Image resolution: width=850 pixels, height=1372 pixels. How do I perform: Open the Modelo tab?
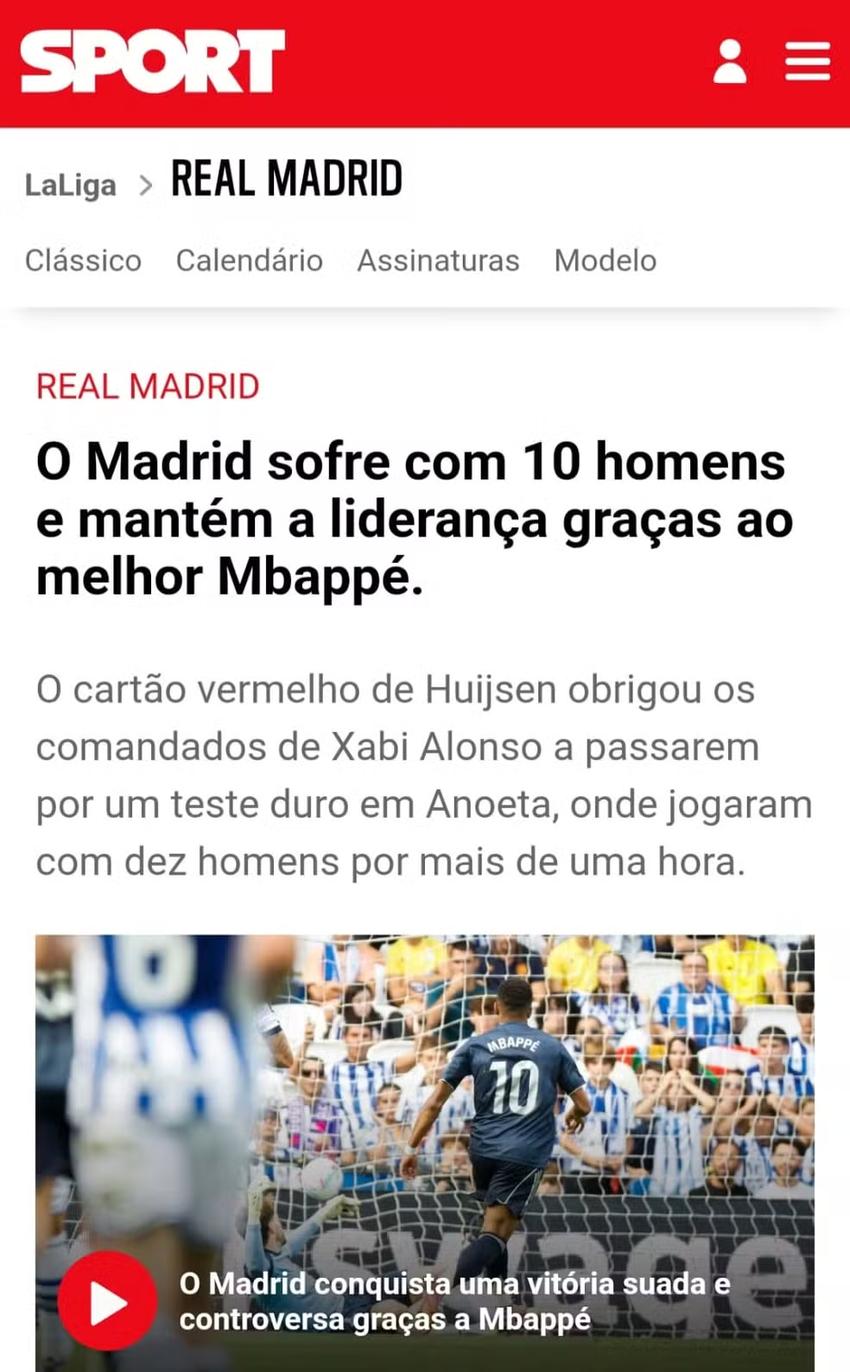click(x=605, y=261)
